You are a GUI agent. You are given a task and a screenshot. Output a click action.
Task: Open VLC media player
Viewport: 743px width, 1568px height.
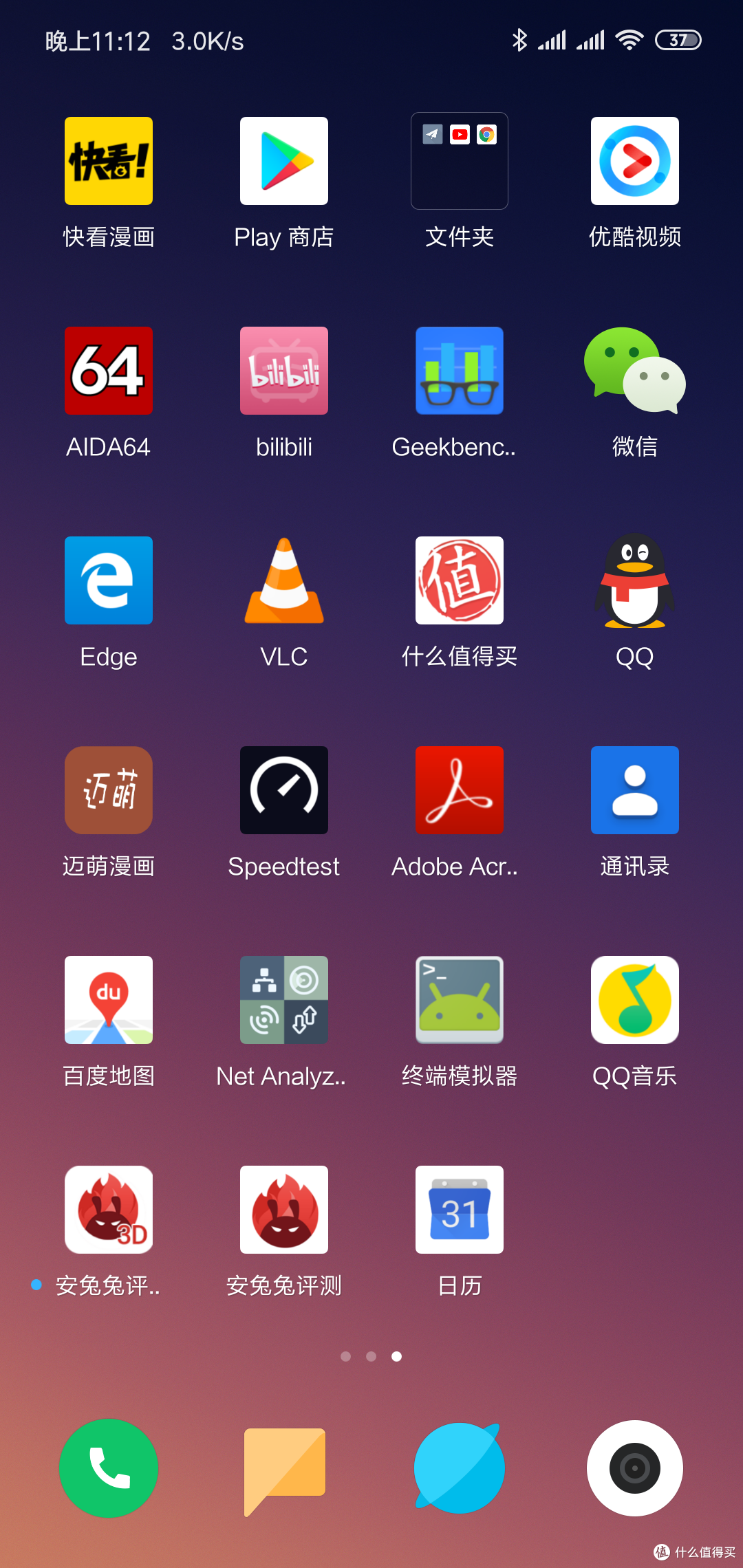click(283, 580)
